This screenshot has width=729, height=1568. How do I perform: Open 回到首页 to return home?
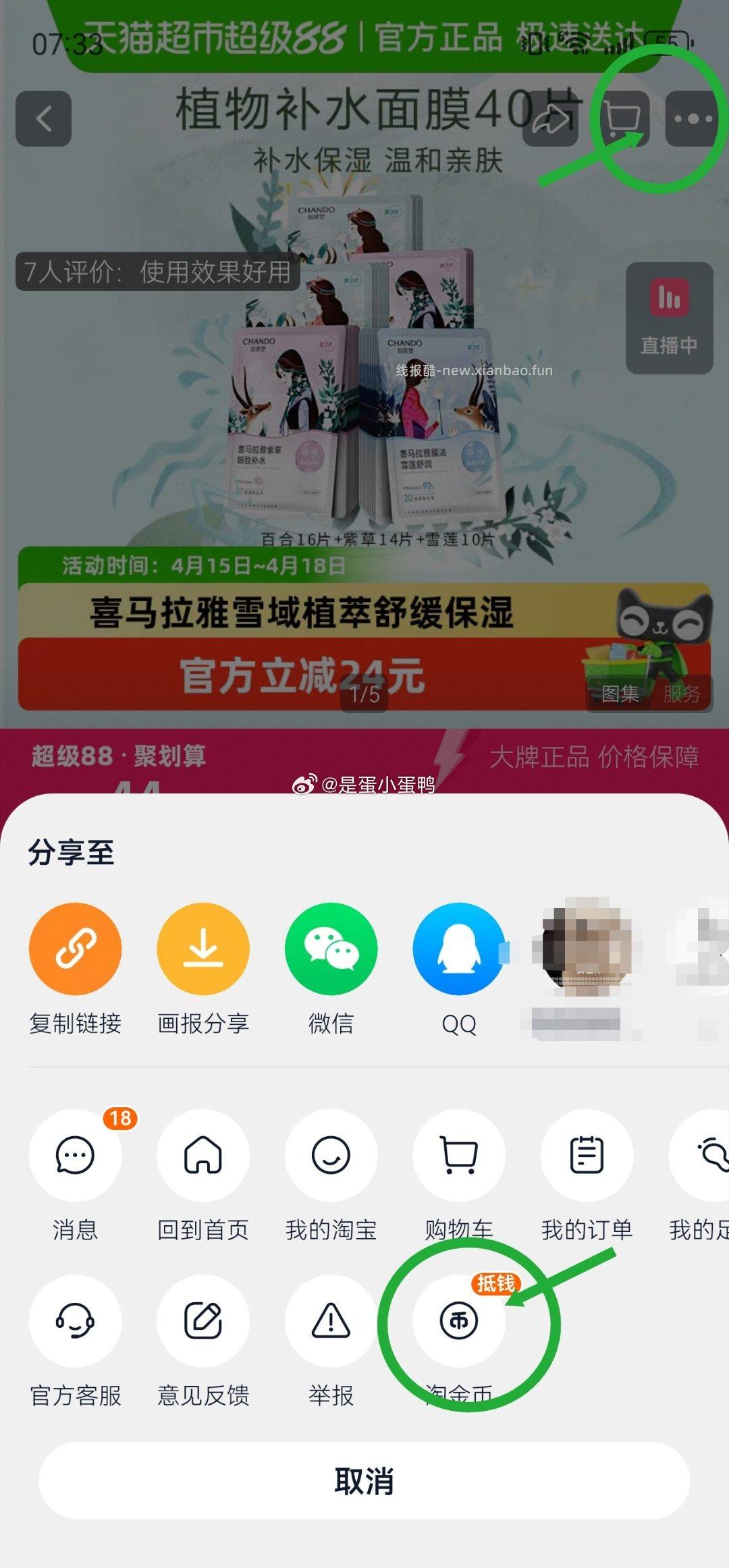coord(202,1155)
